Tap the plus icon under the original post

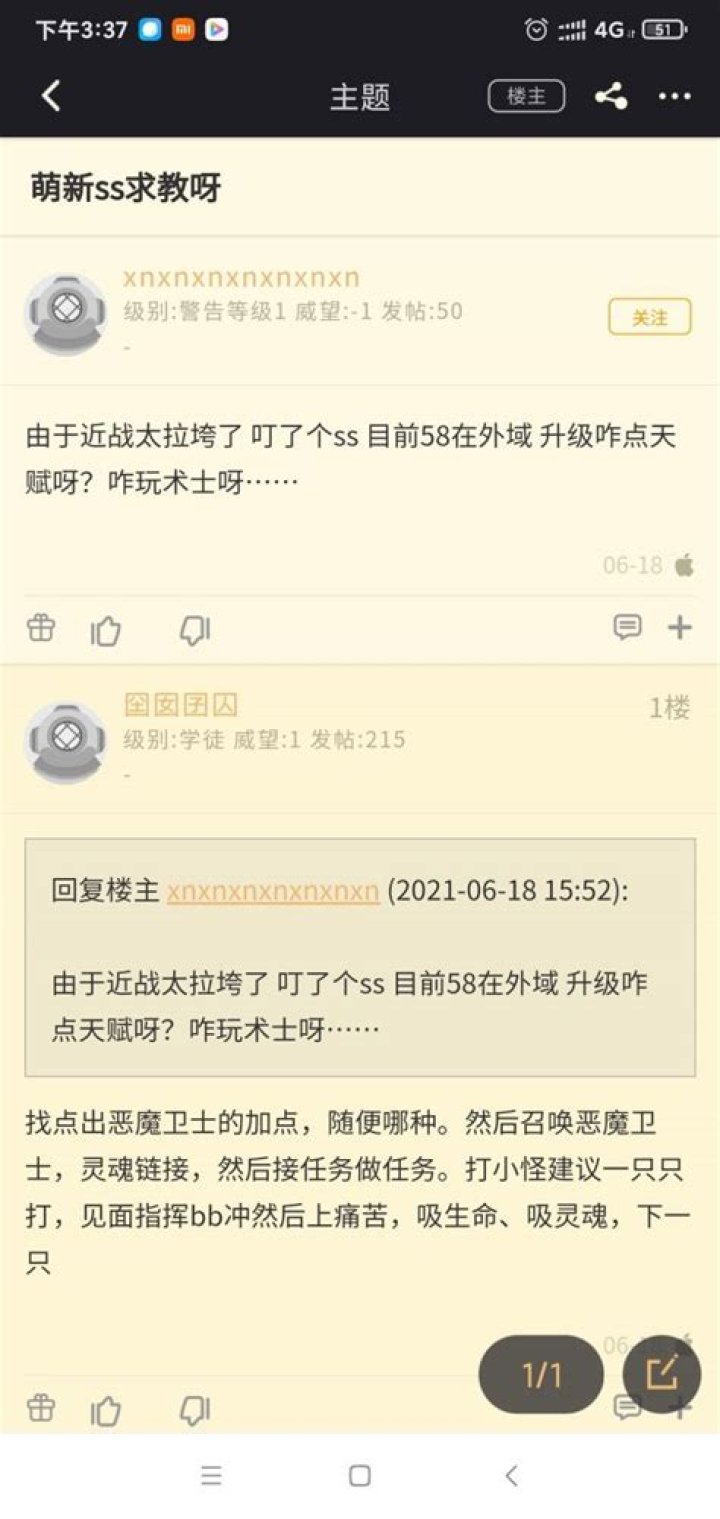click(680, 628)
